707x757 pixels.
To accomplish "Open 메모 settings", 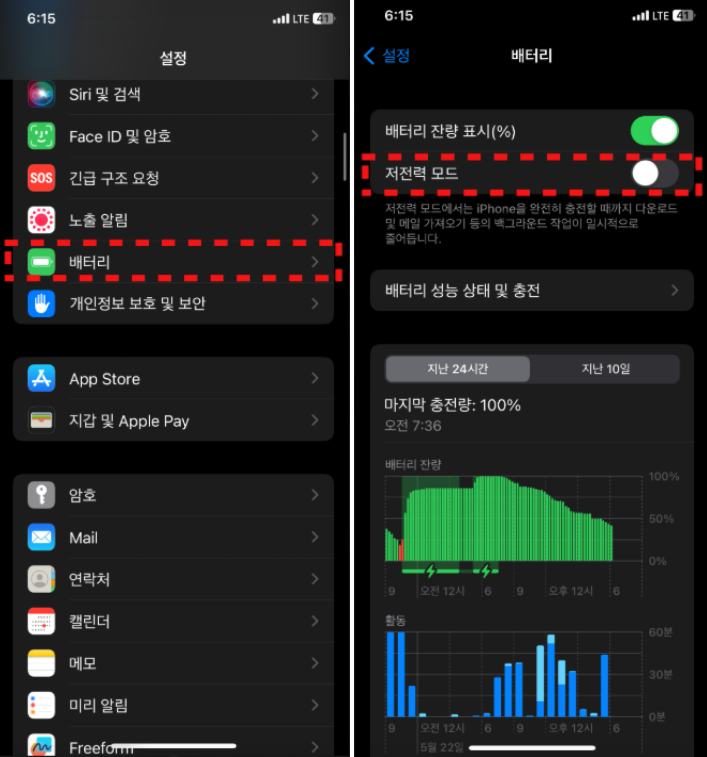I will click(x=170, y=663).
